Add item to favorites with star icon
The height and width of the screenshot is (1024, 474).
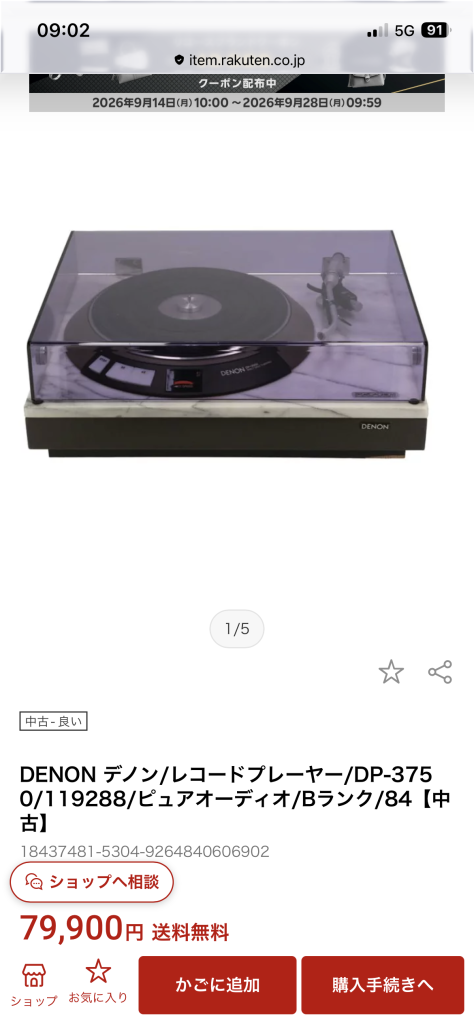point(391,672)
